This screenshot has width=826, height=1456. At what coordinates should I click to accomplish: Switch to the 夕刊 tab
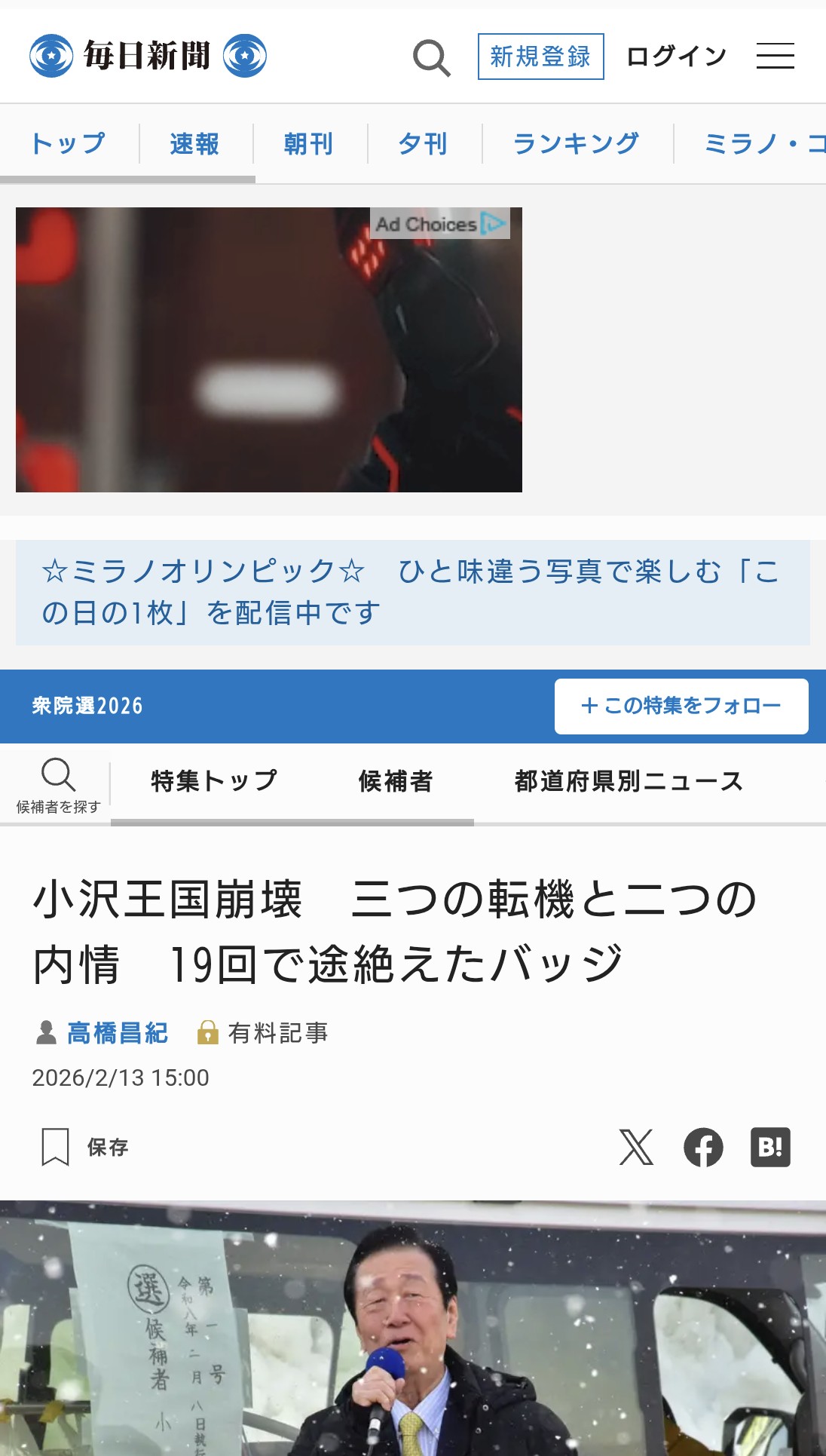coord(423,143)
